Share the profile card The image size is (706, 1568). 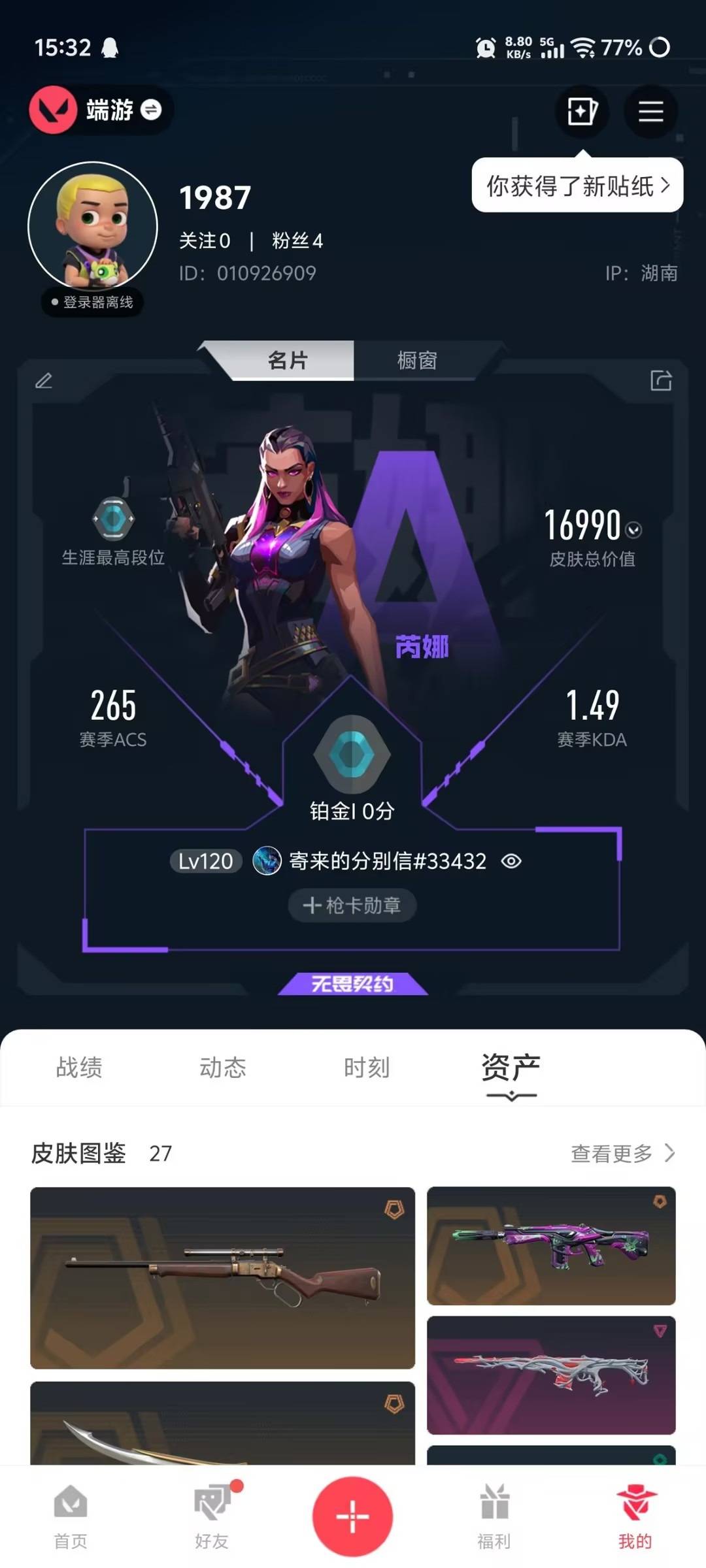tap(661, 380)
